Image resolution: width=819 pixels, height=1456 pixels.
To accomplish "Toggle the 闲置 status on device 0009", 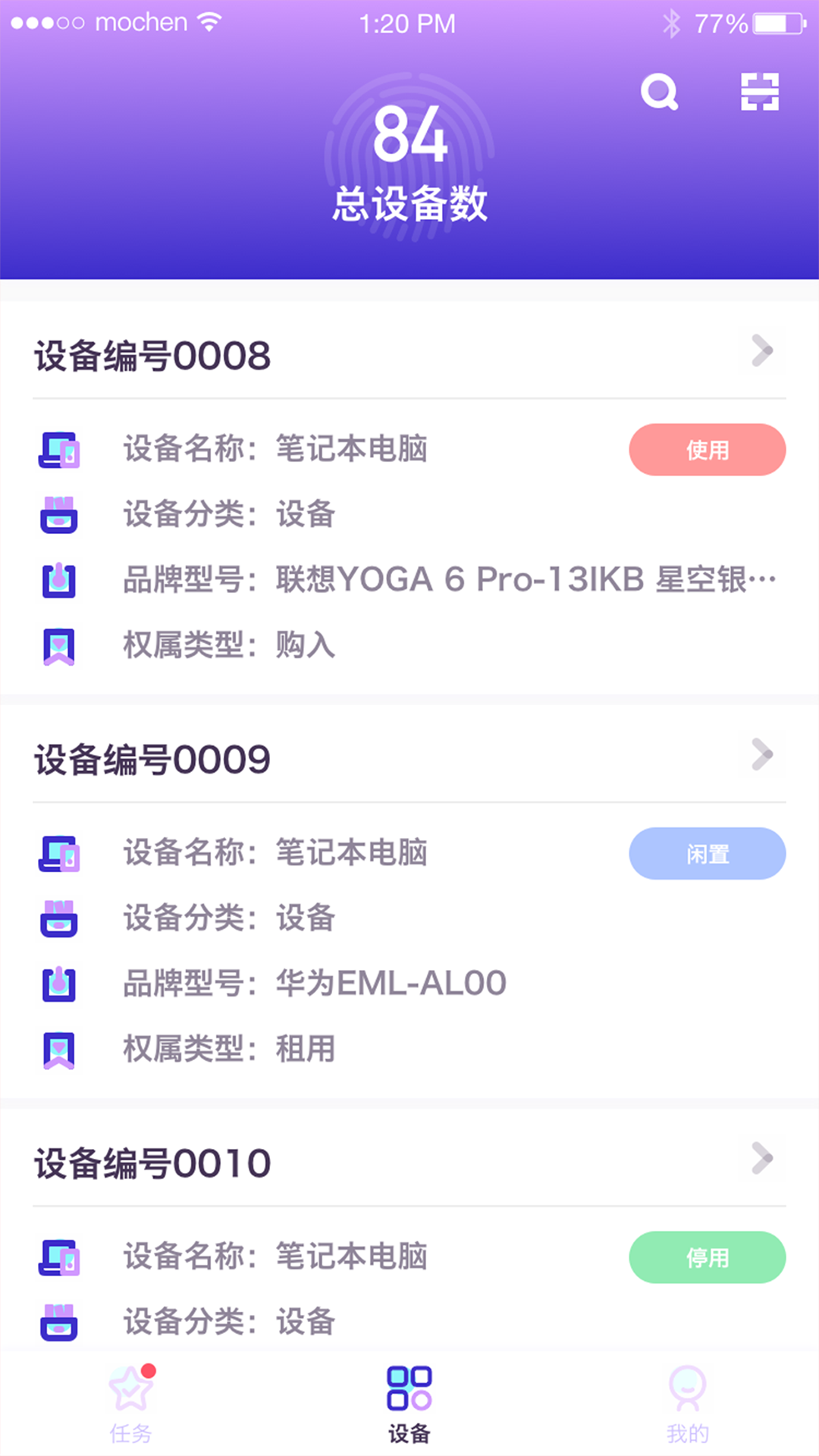I will [706, 853].
